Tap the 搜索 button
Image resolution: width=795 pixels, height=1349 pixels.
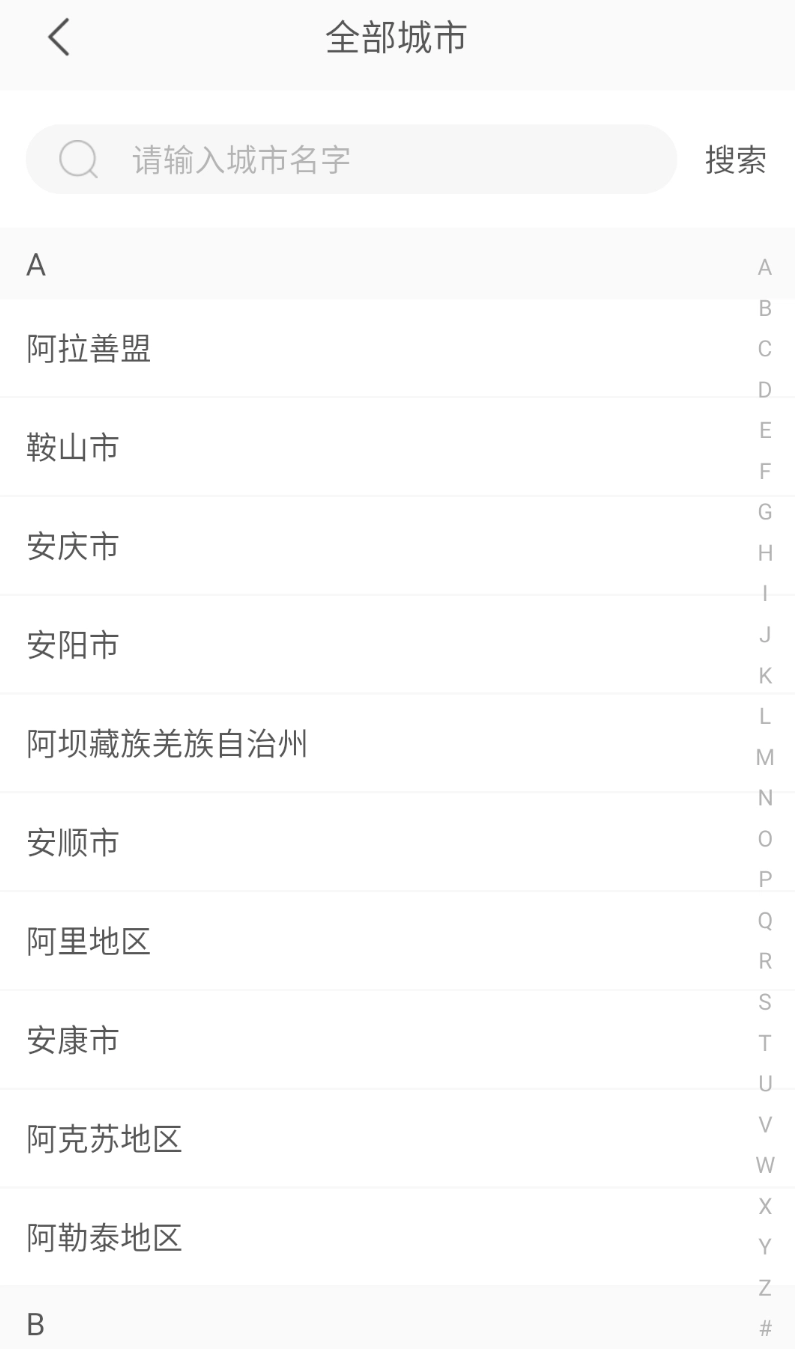735,160
